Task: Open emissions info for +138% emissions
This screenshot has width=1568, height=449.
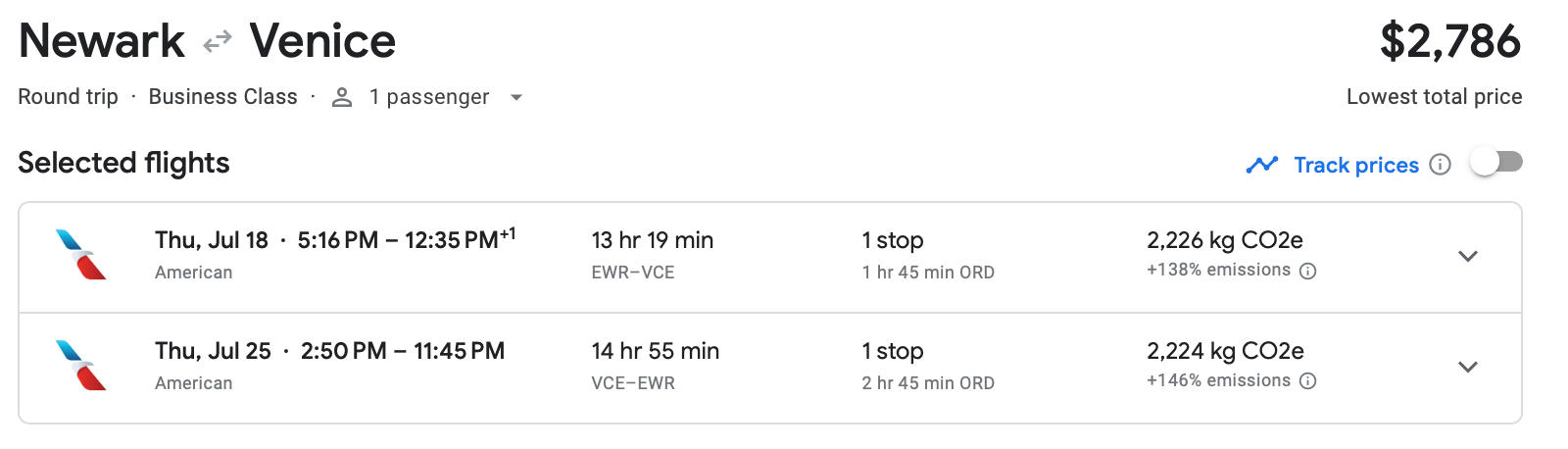Action: click(x=1307, y=272)
